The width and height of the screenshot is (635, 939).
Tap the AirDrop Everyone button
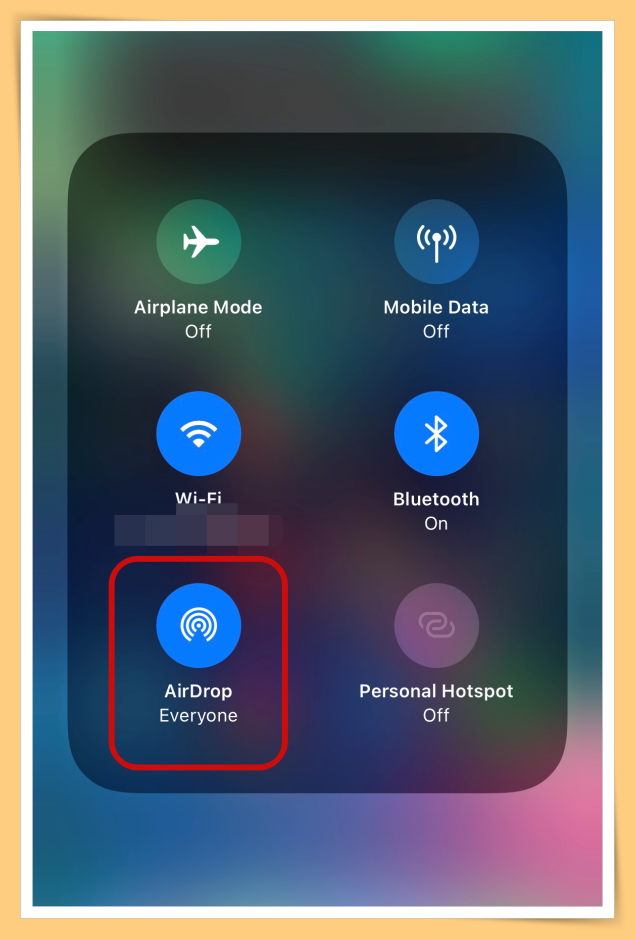(198, 626)
